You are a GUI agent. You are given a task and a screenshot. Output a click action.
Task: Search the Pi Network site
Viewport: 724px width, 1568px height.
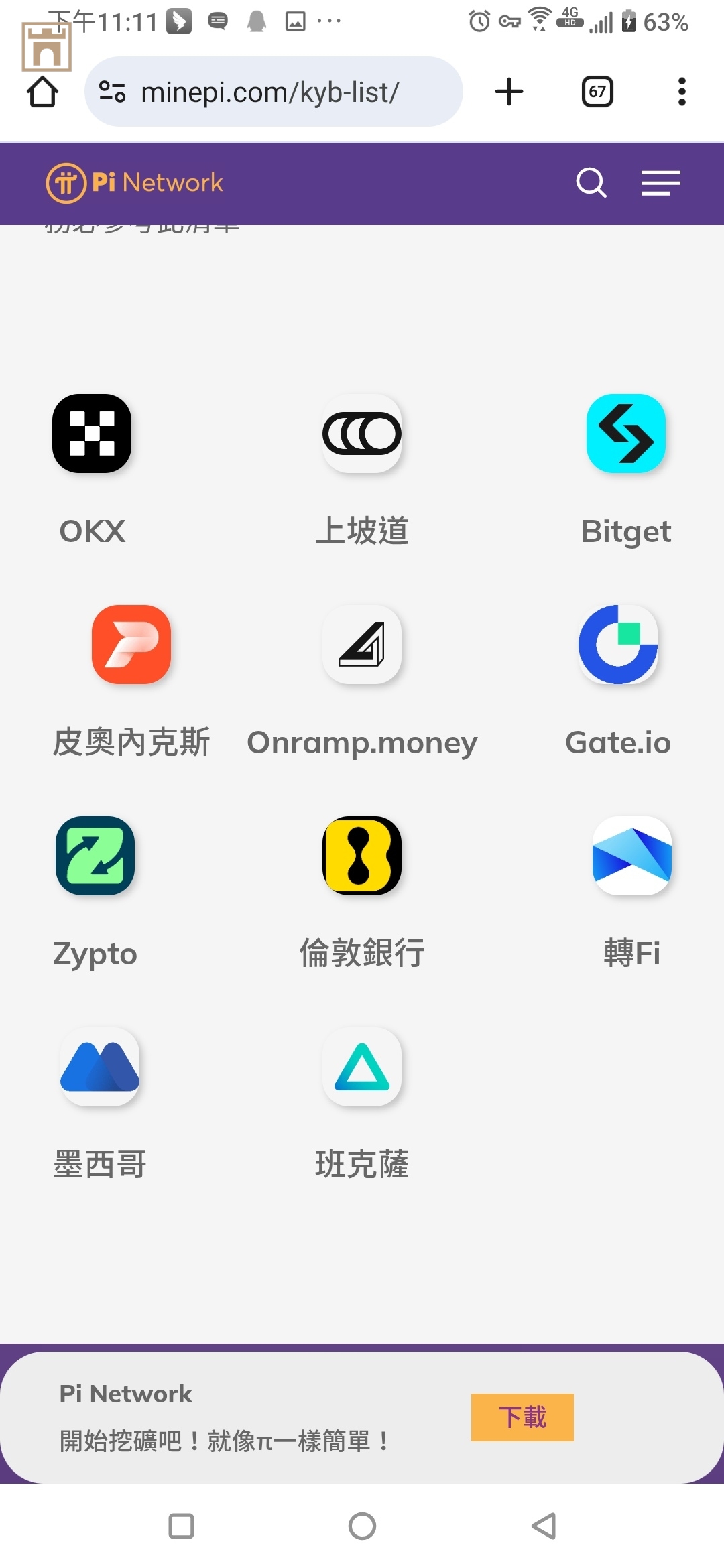point(591,182)
